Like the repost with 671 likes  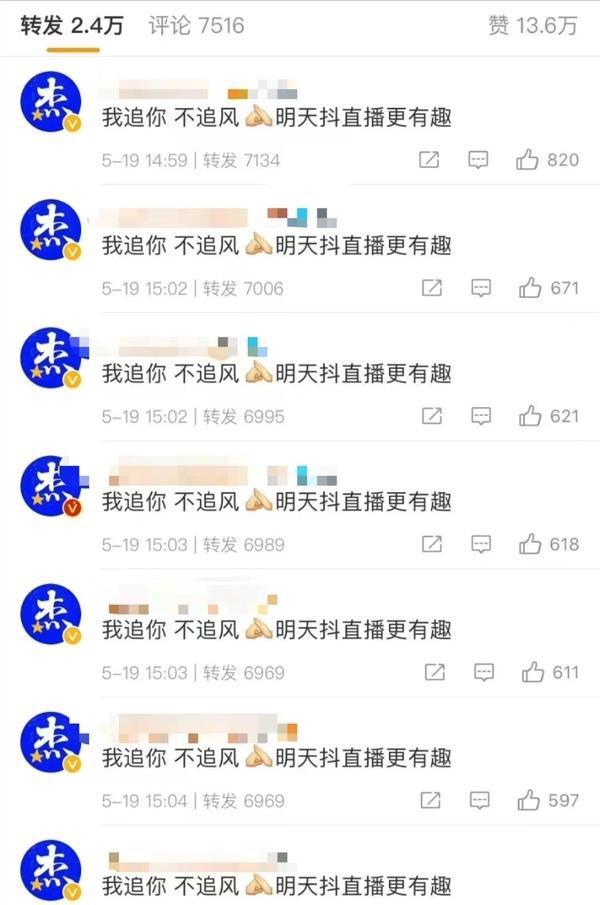point(530,288)
